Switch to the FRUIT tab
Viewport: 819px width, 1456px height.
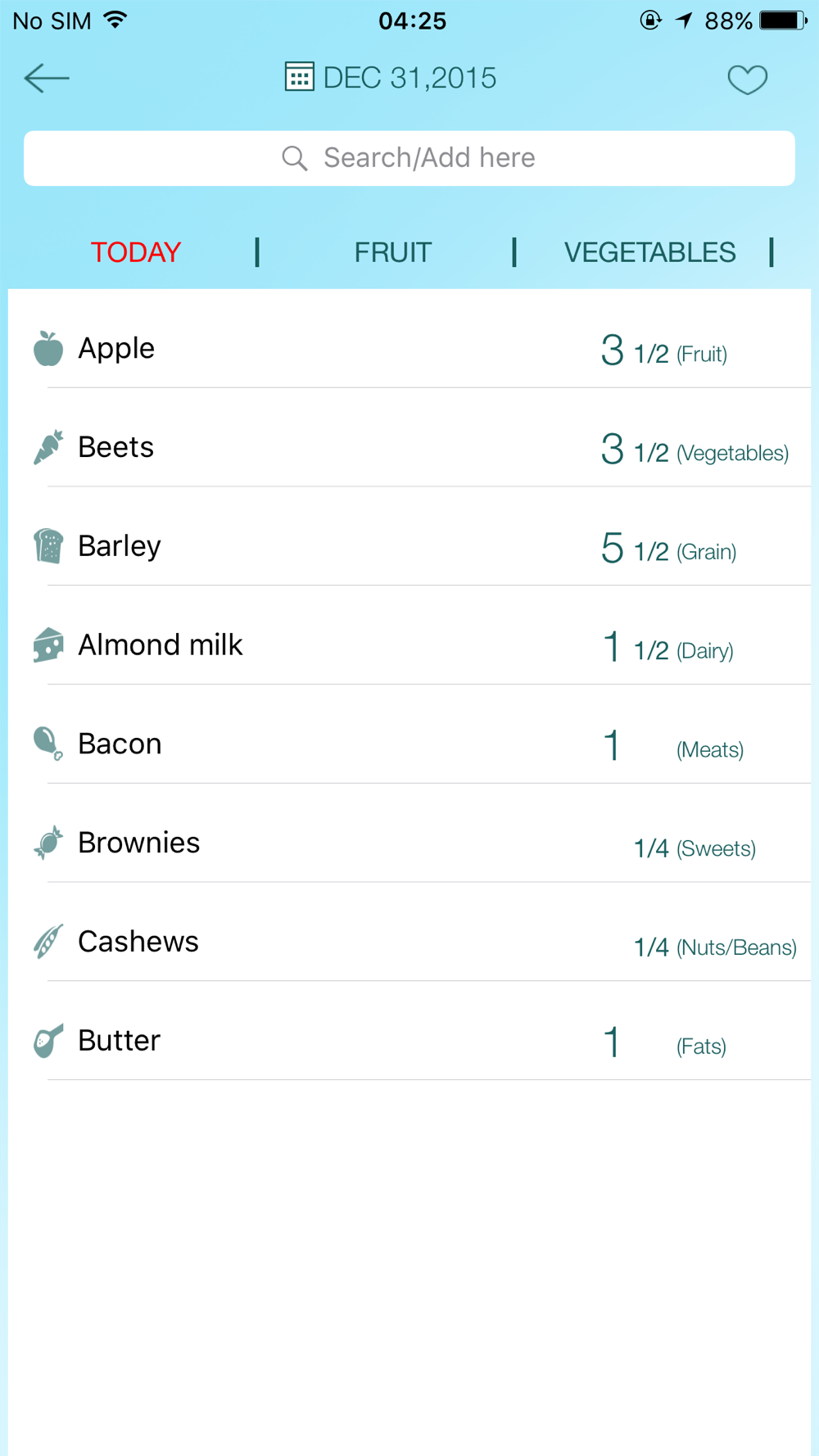point(392,252)
